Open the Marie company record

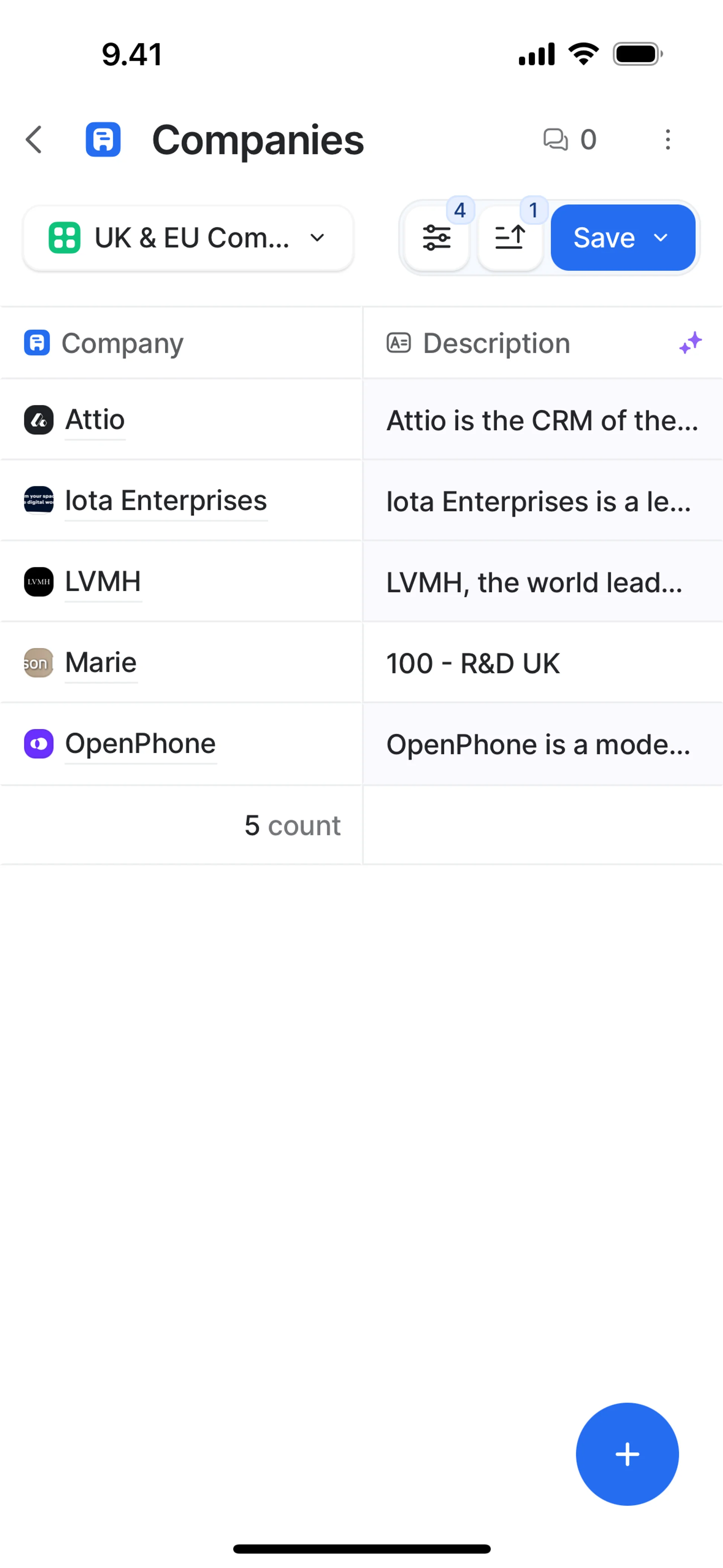[x=101, y=663]
